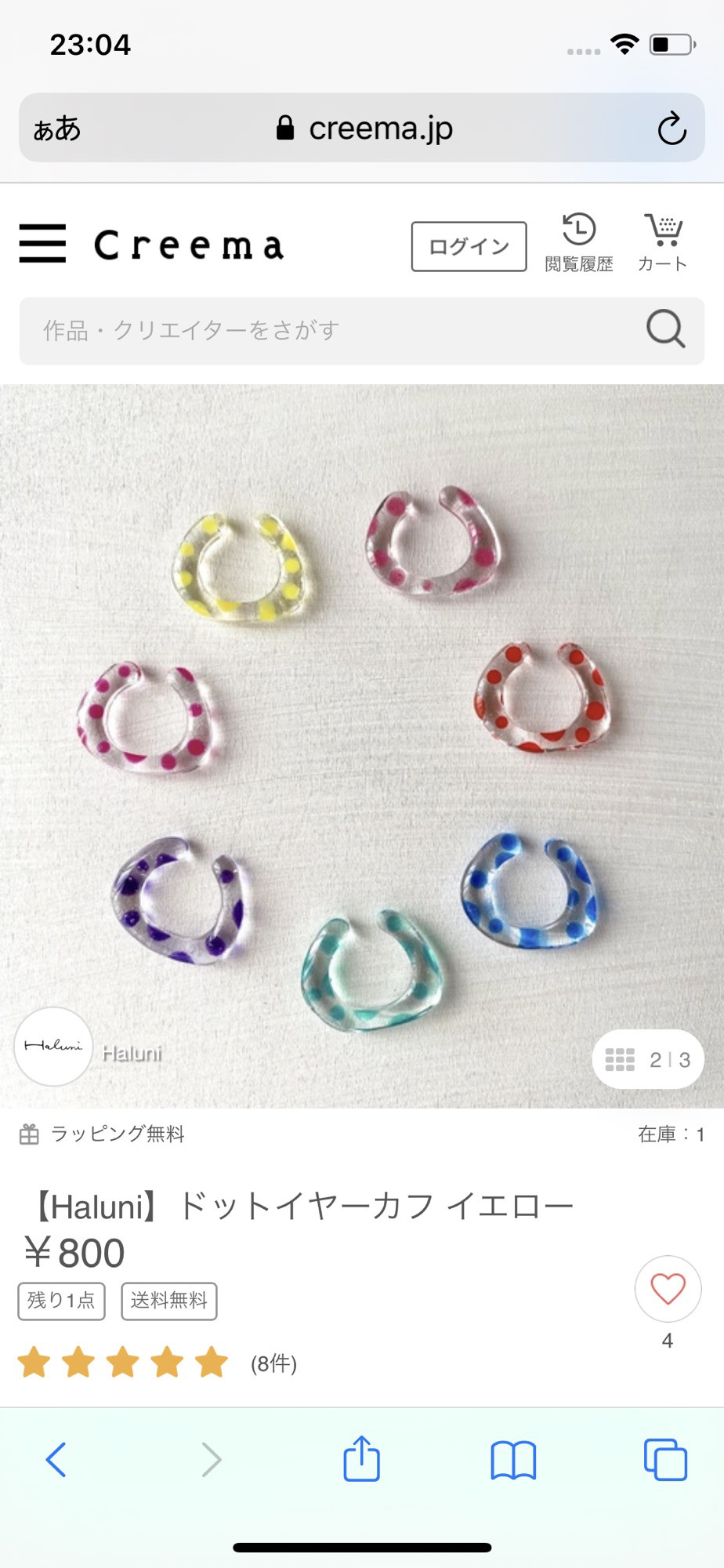This screenshot has height=1568, width=724.
Task: Open Safari bookmarks
Action: [x=513, y=1460]
